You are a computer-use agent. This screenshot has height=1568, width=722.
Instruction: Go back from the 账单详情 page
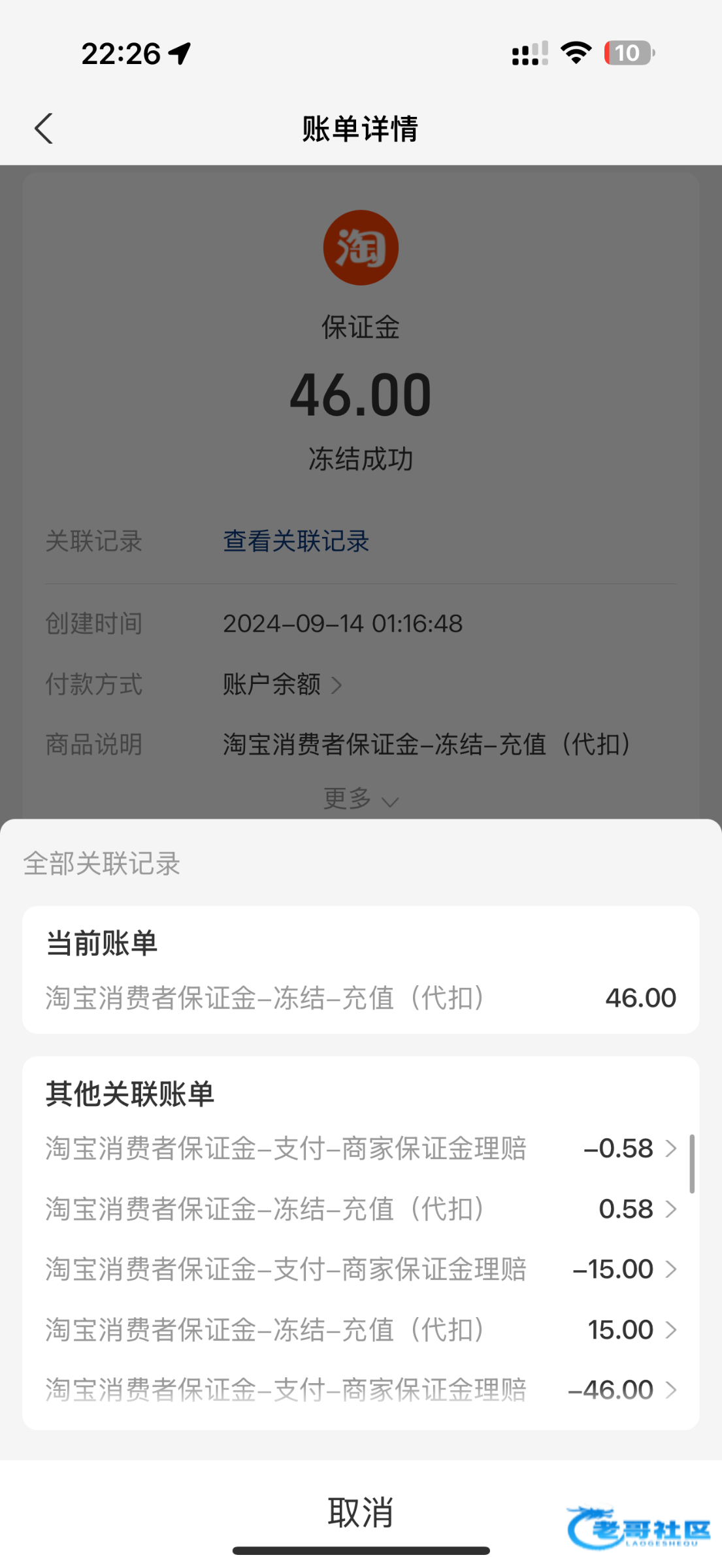pos(44,128)
